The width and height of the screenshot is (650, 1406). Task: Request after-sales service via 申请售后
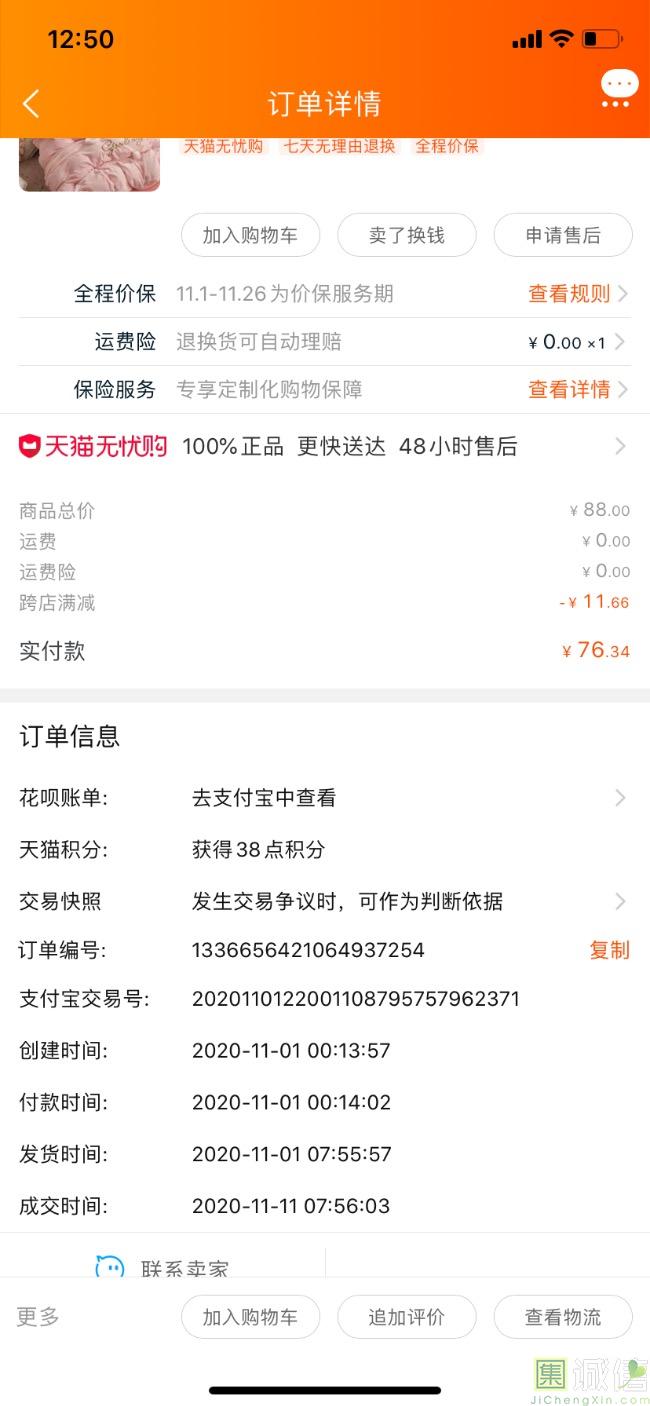coord(563,235)
